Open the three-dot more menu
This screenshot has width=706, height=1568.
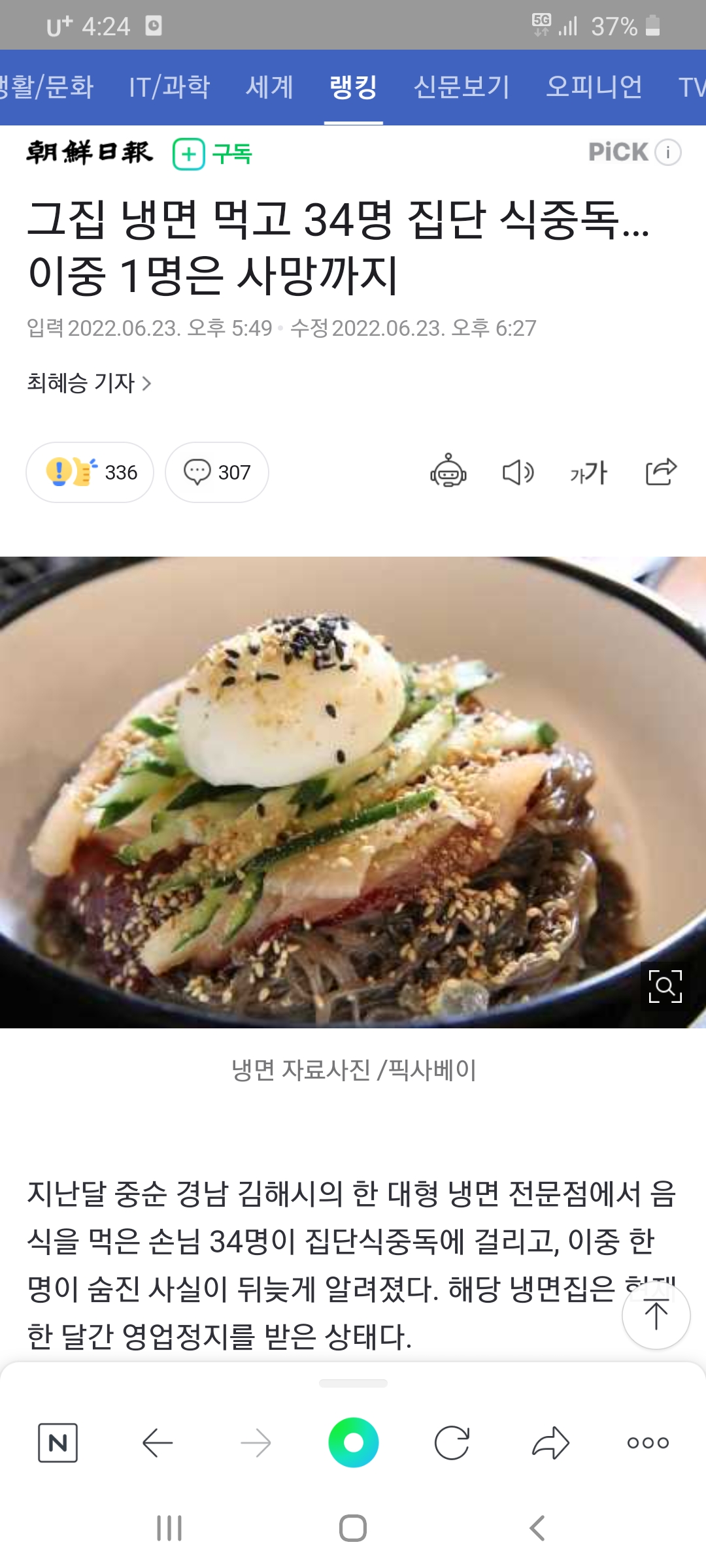click(x=648, y=1443)
